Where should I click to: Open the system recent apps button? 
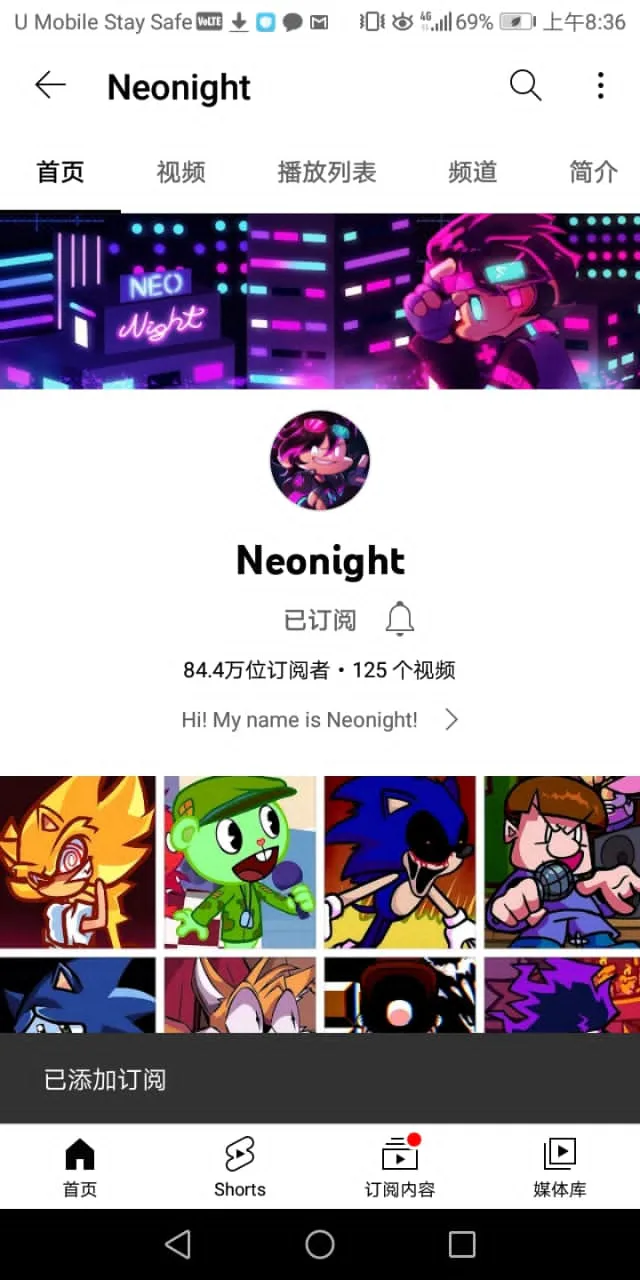click(x=462, y=1244)
